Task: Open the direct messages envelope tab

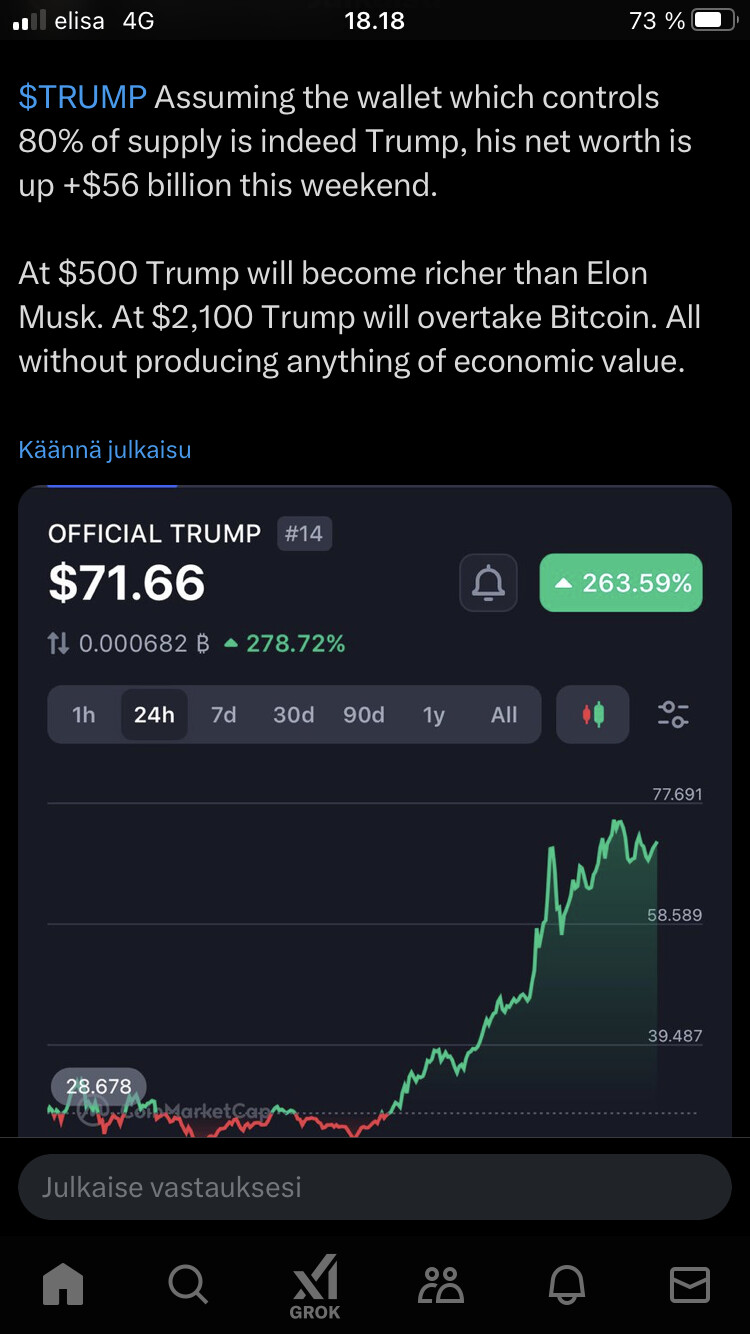Action: (x=690, y=1284)
